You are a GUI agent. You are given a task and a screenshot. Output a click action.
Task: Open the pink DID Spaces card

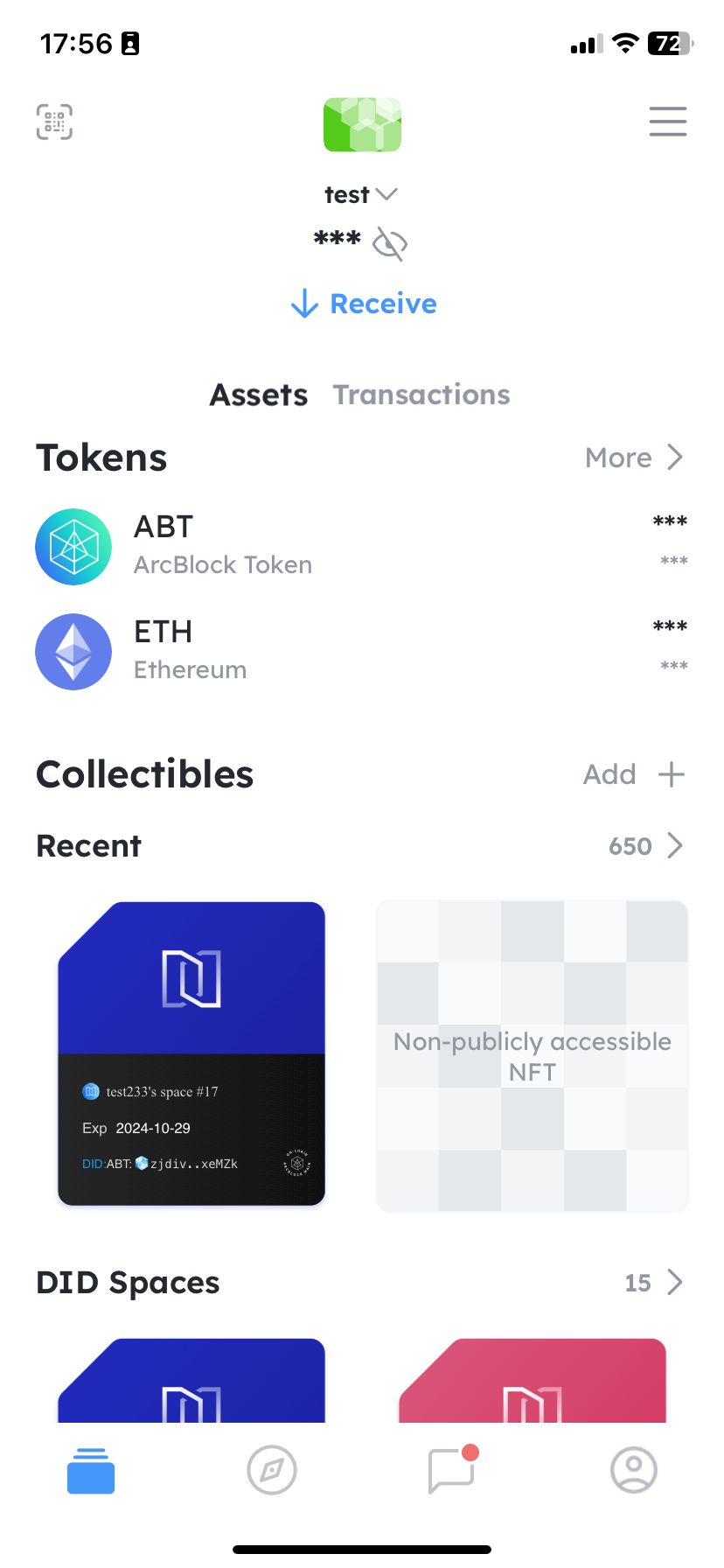point(532,1381)
